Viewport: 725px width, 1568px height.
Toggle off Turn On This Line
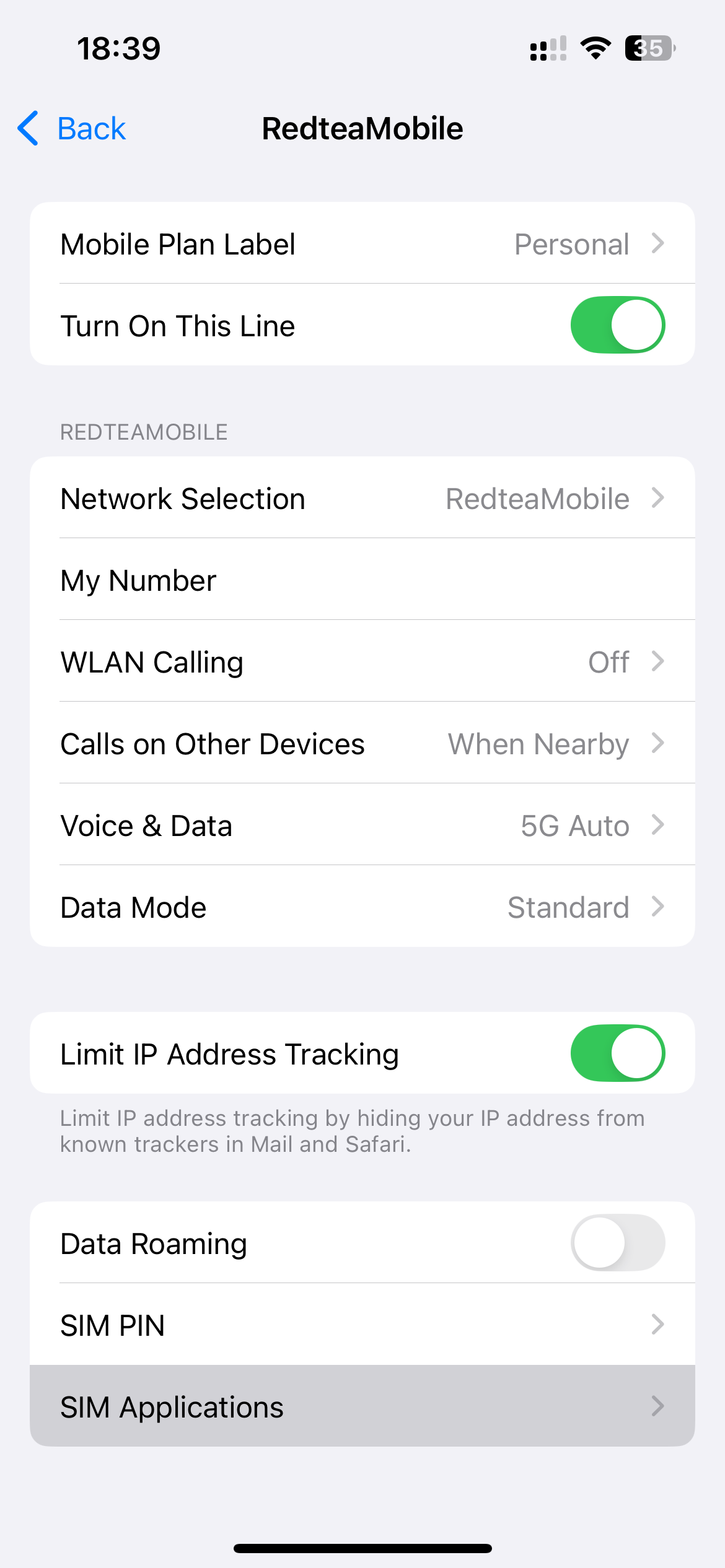click(618, 325)
